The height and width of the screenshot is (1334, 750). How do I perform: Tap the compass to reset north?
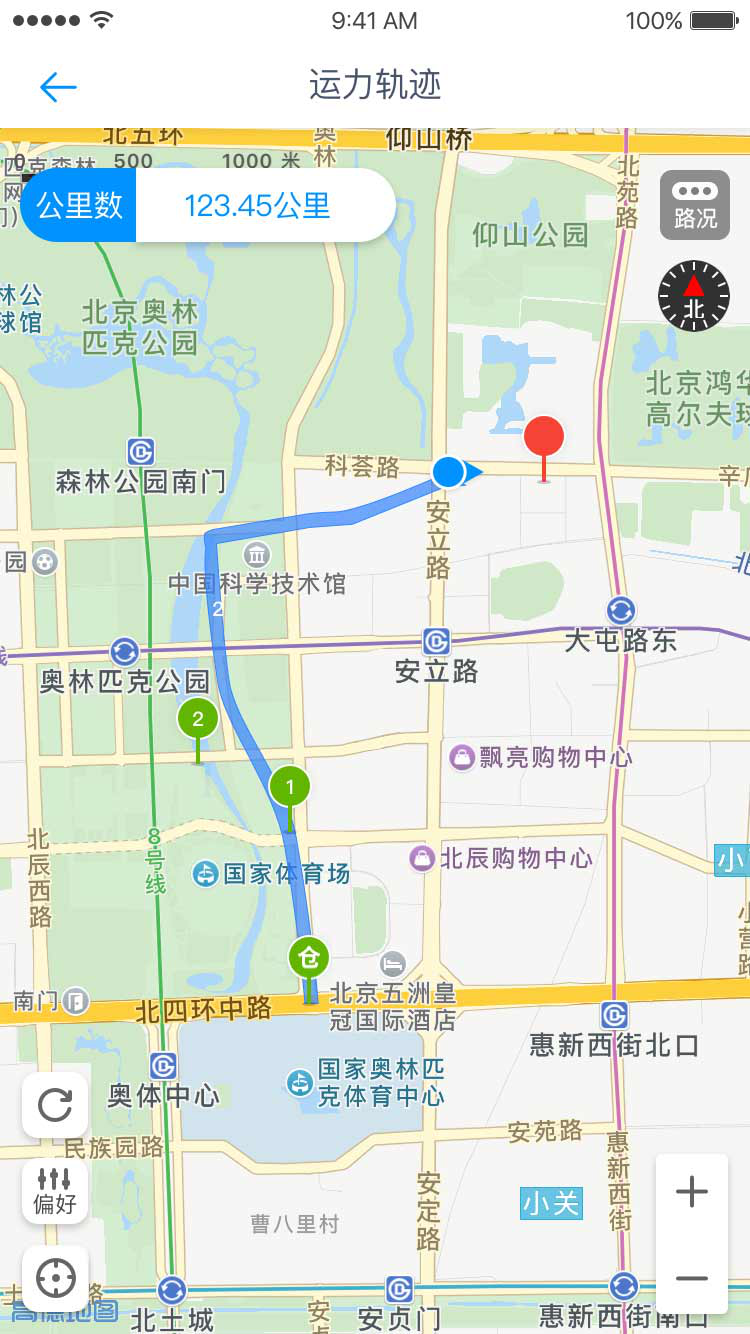coord(694,297)
